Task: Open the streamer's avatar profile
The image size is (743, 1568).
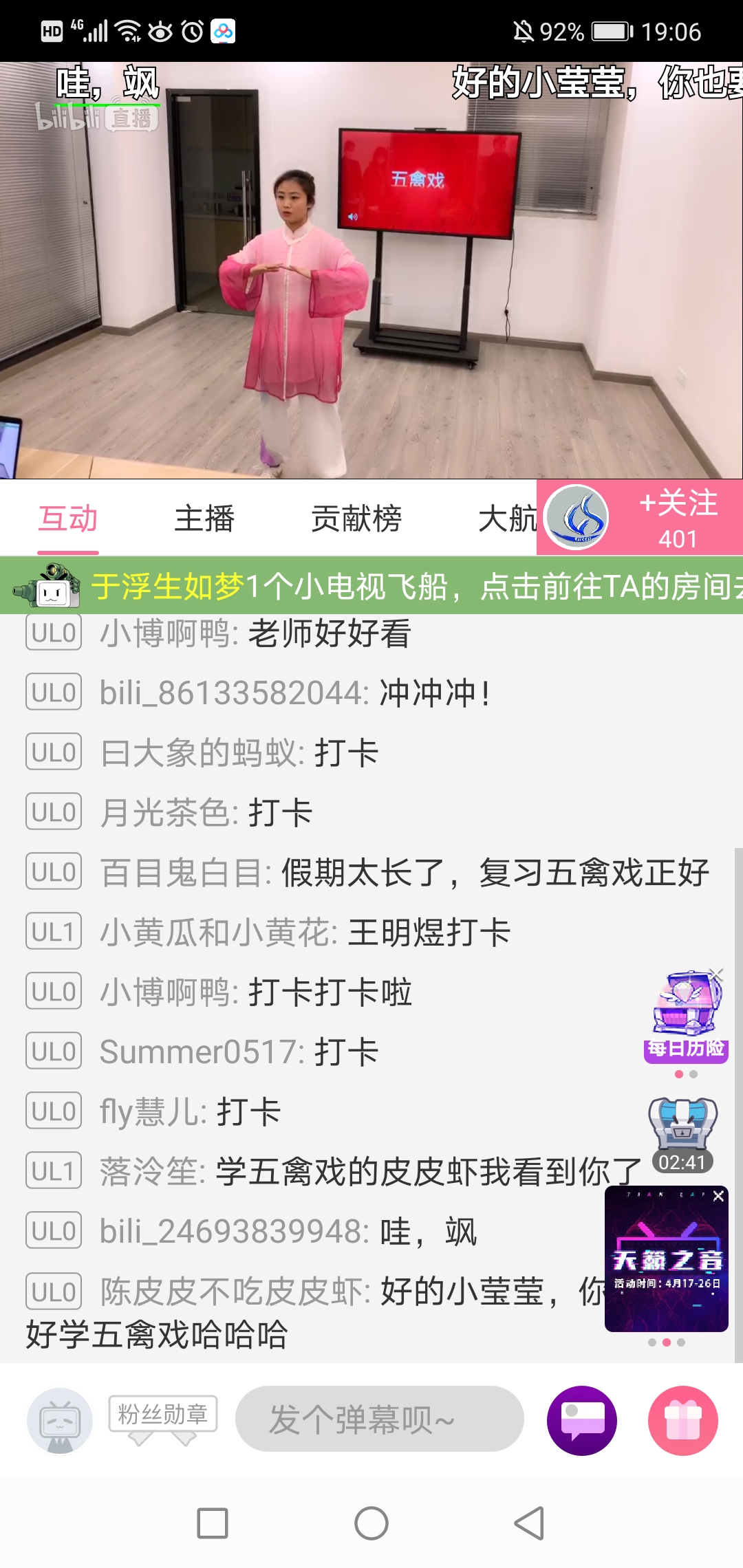Action: point(577,517)
